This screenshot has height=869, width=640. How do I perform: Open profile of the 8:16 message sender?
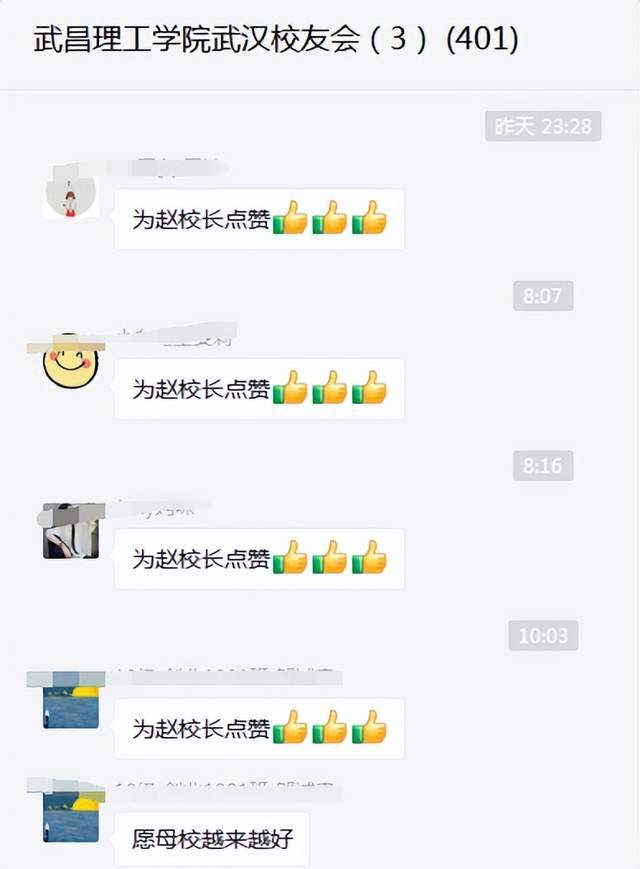click(71, 531)
